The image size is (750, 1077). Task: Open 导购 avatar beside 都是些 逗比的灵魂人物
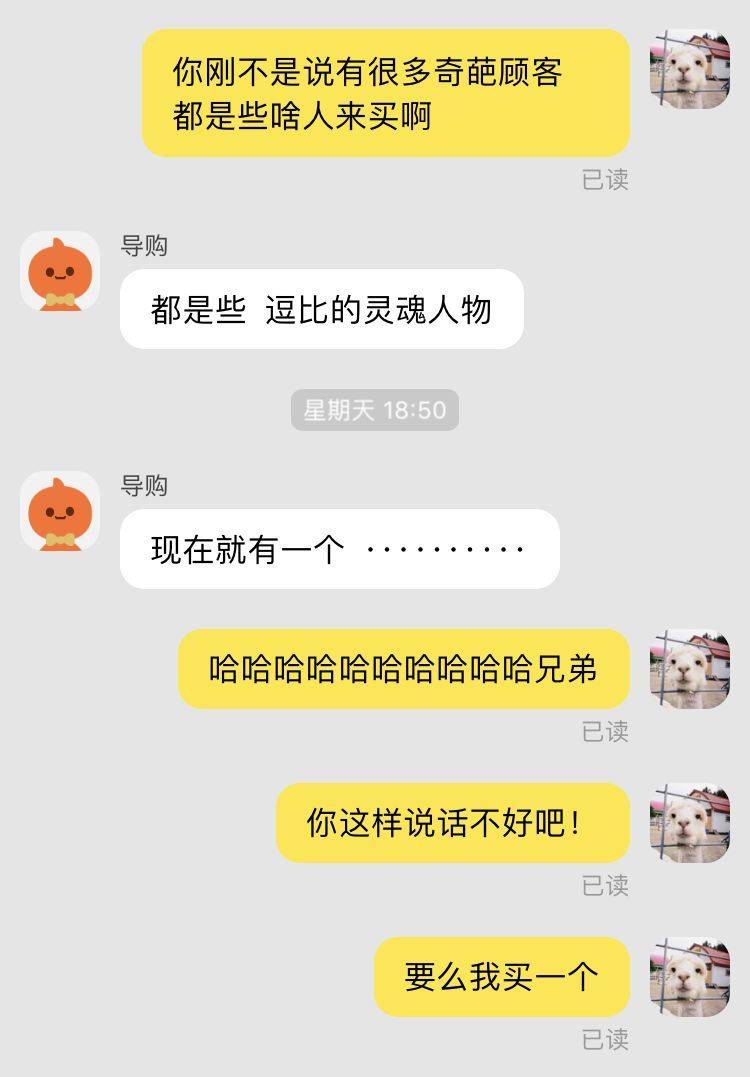60,271
